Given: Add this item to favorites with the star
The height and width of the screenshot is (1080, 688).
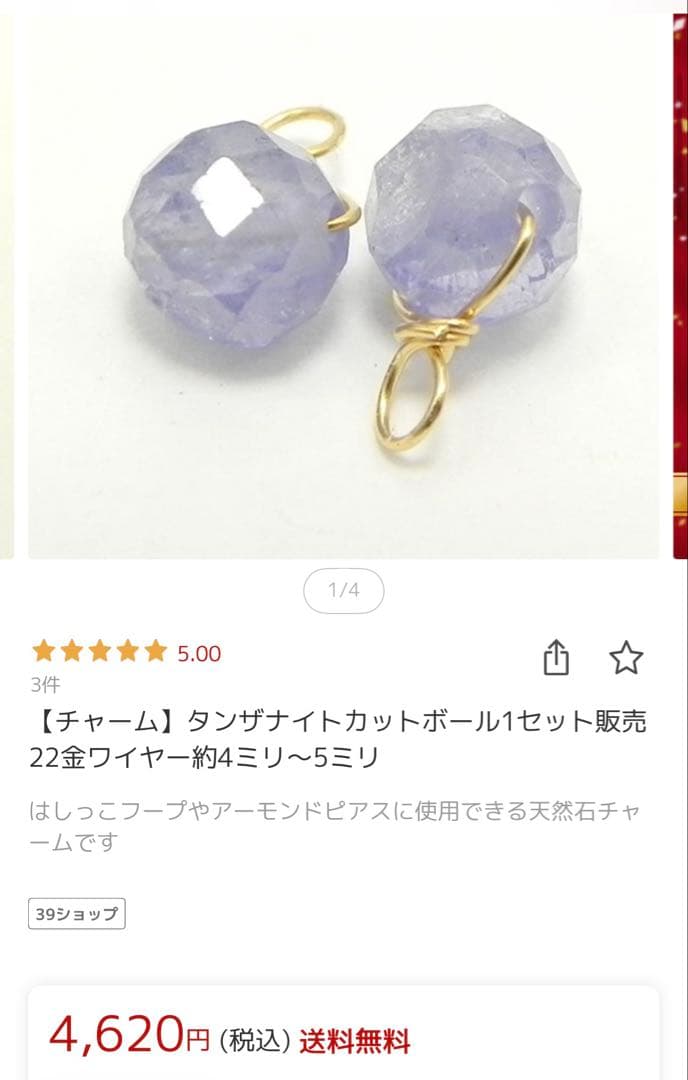Looking at the screenshot, I should click(x=626, y=658).
